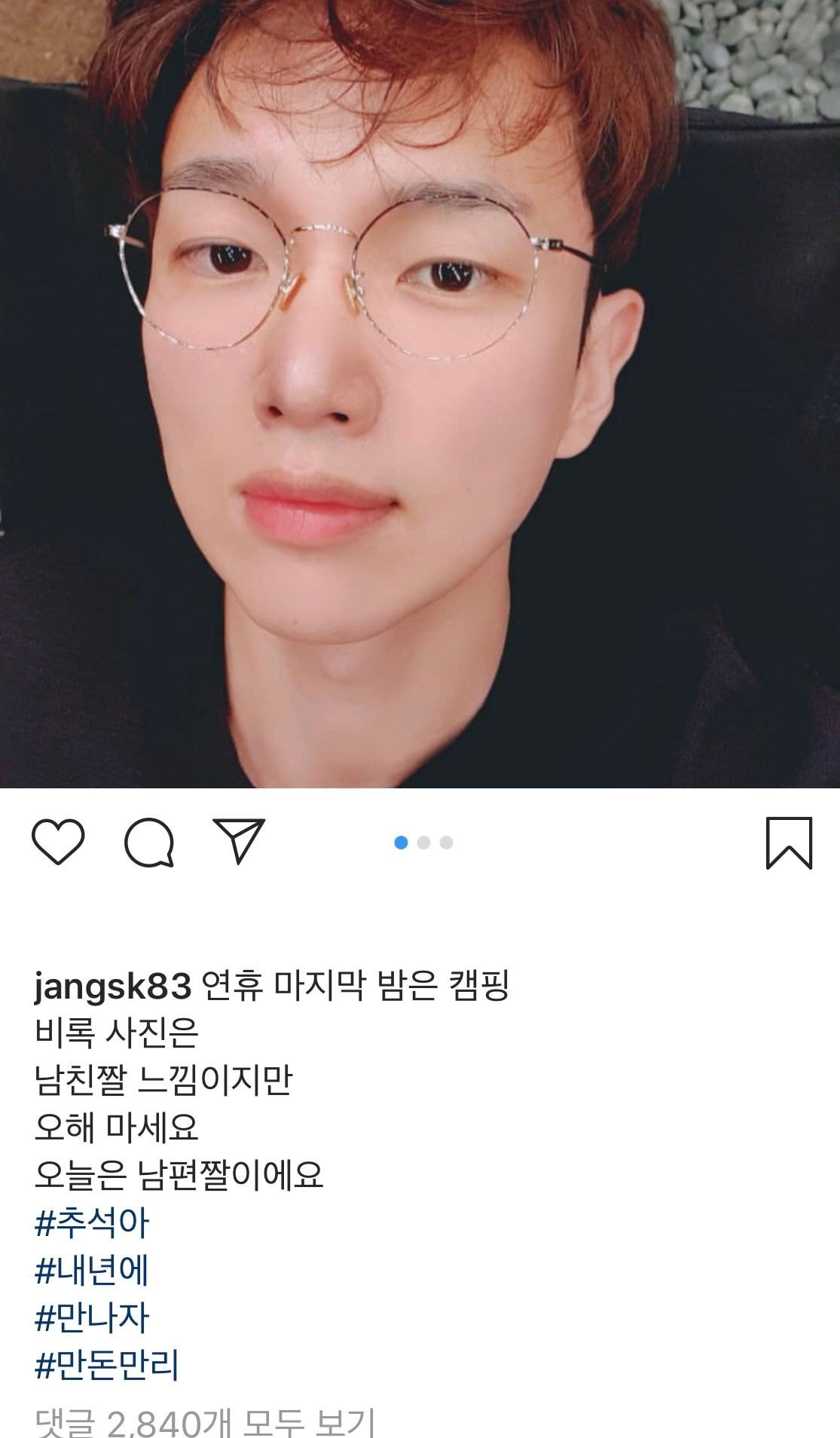View all 2,840 comments
This screenshot has height=1438, width=840.
[205, 1421]
